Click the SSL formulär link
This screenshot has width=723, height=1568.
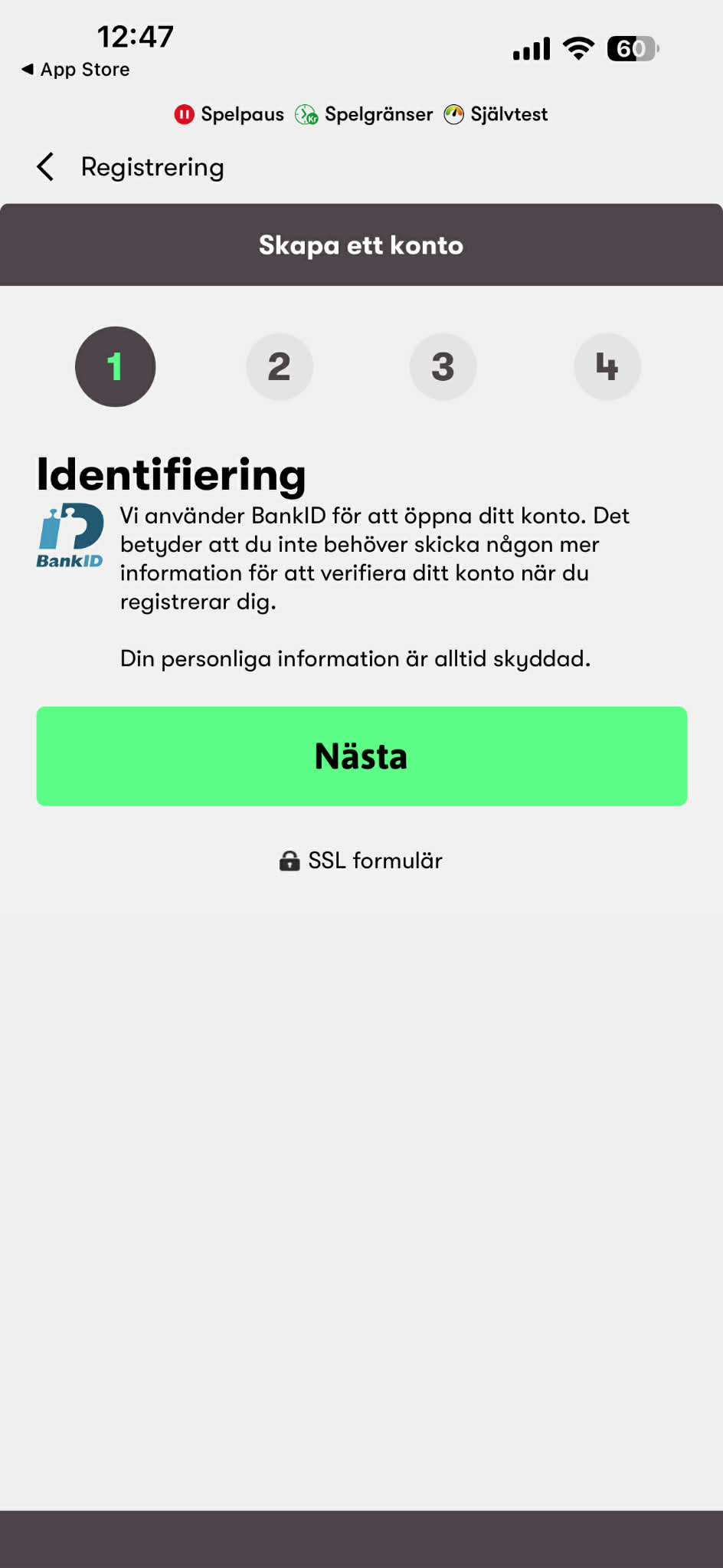[x=375, y=861]
